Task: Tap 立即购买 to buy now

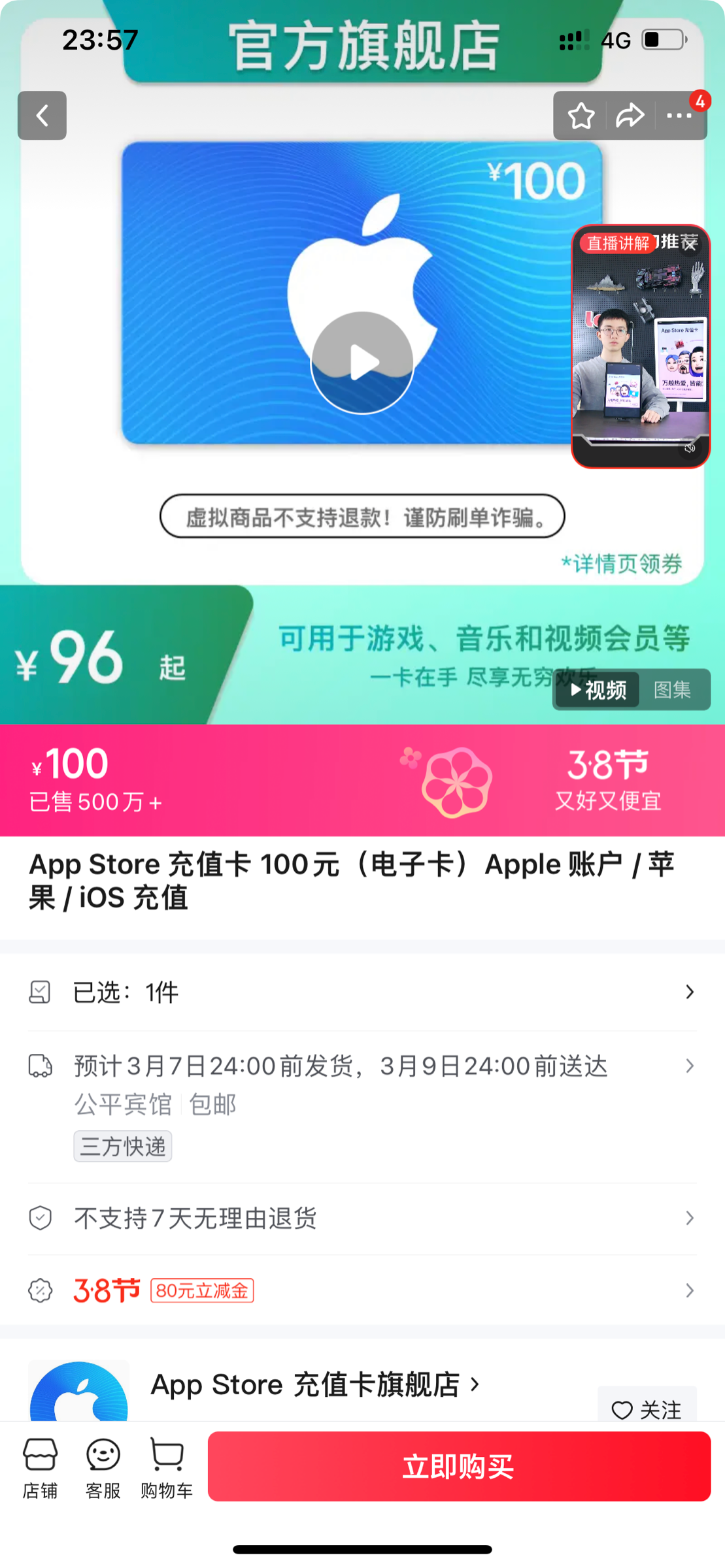Action: point(459,1467)
